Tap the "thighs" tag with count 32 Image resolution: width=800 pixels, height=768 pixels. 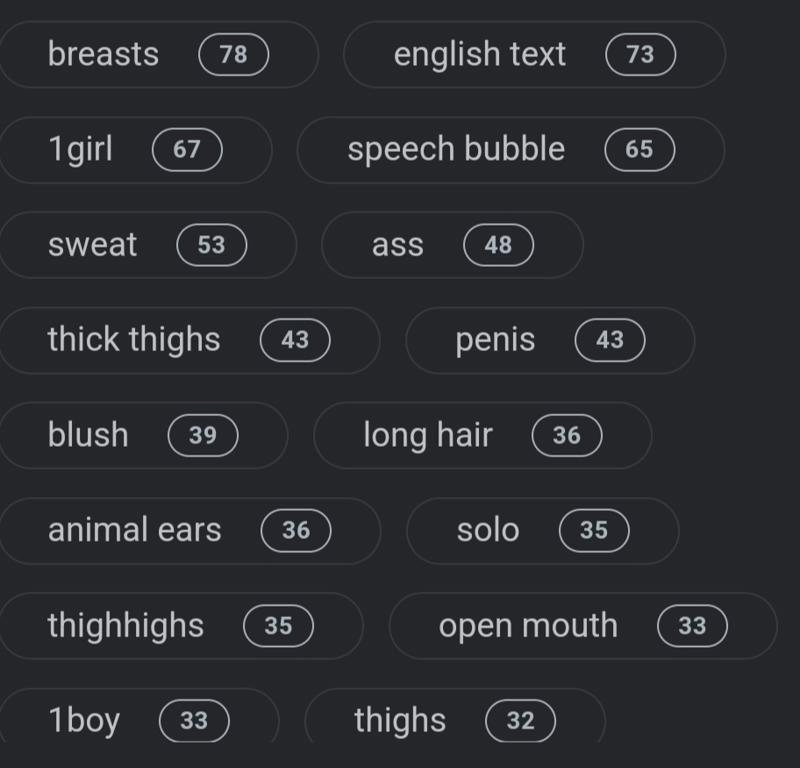tap(454, 720)
